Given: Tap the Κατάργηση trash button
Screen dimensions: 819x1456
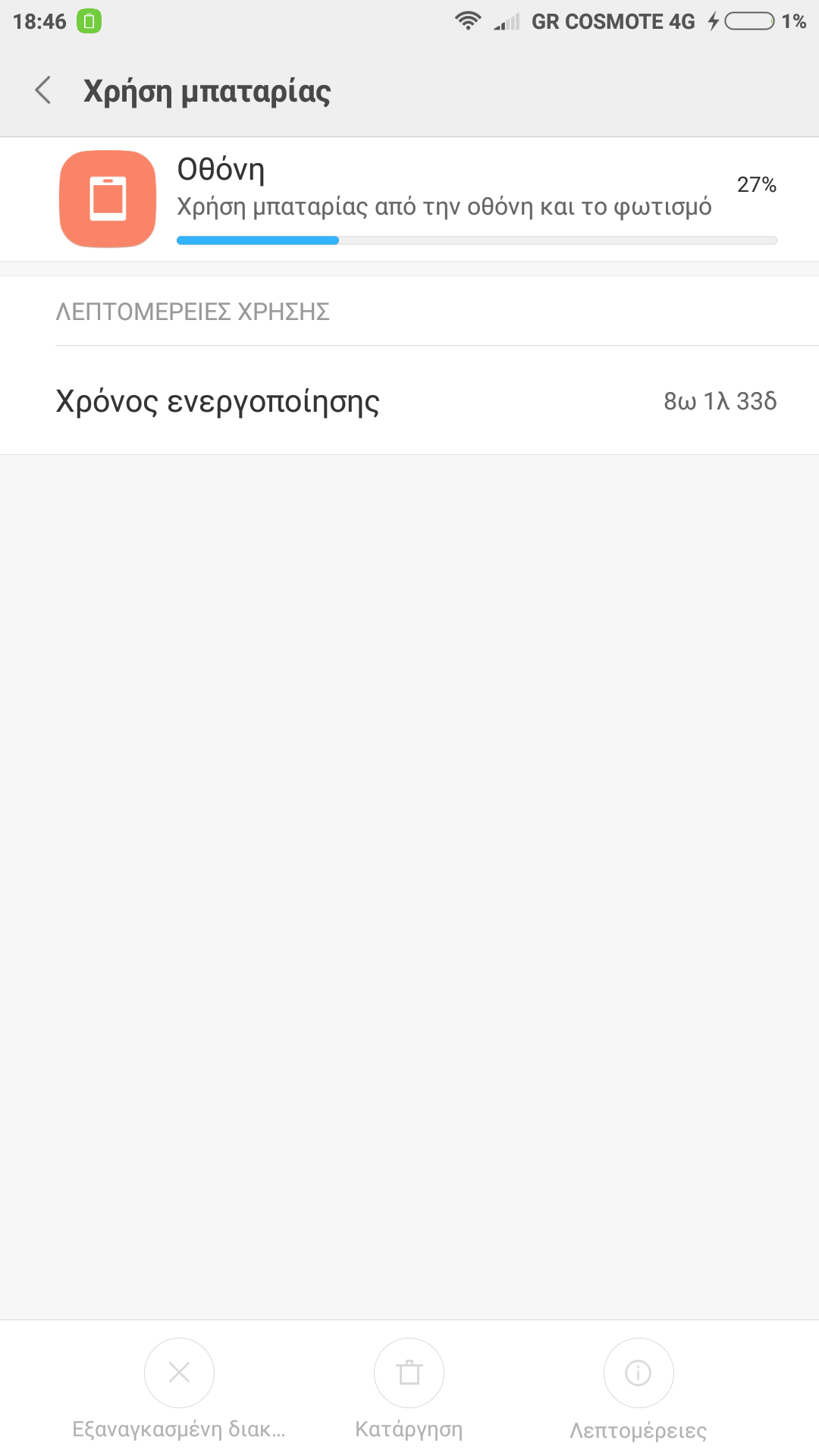Looking at the screenshot, I should pyautogui.click(x=409, y=1373).
